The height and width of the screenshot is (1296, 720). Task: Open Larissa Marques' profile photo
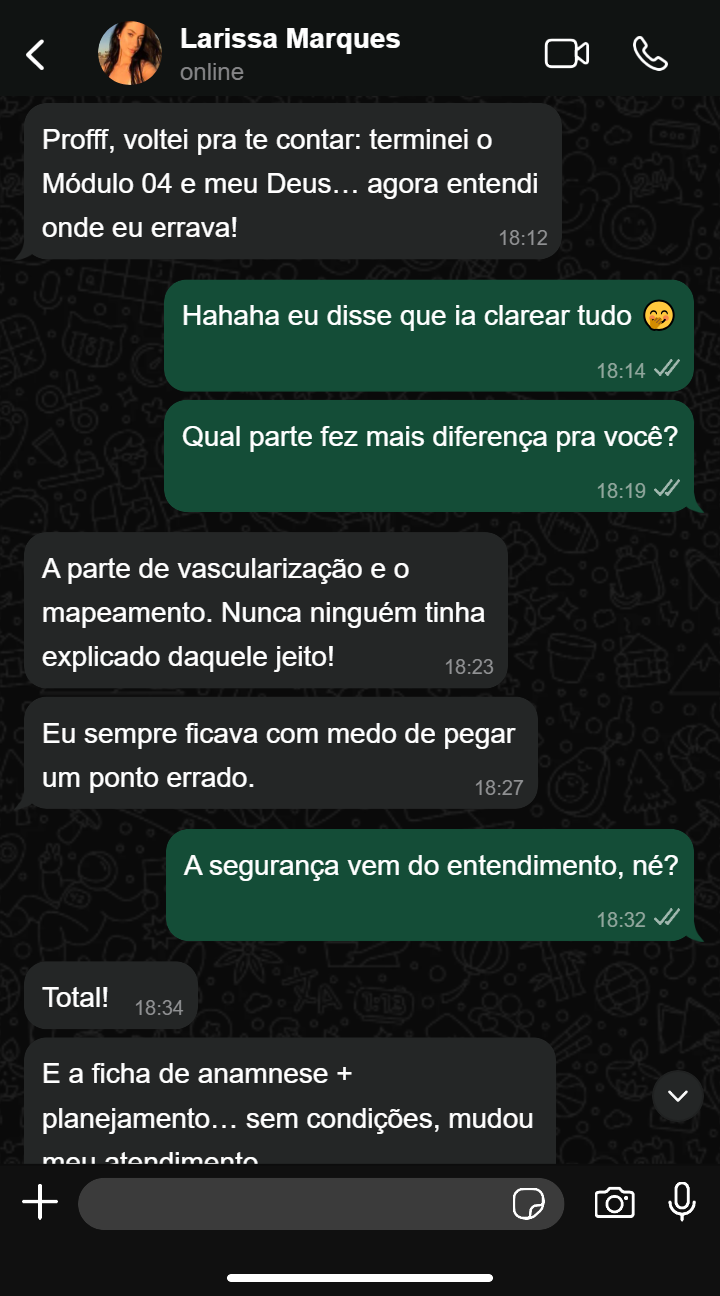(x=129, y=54)
